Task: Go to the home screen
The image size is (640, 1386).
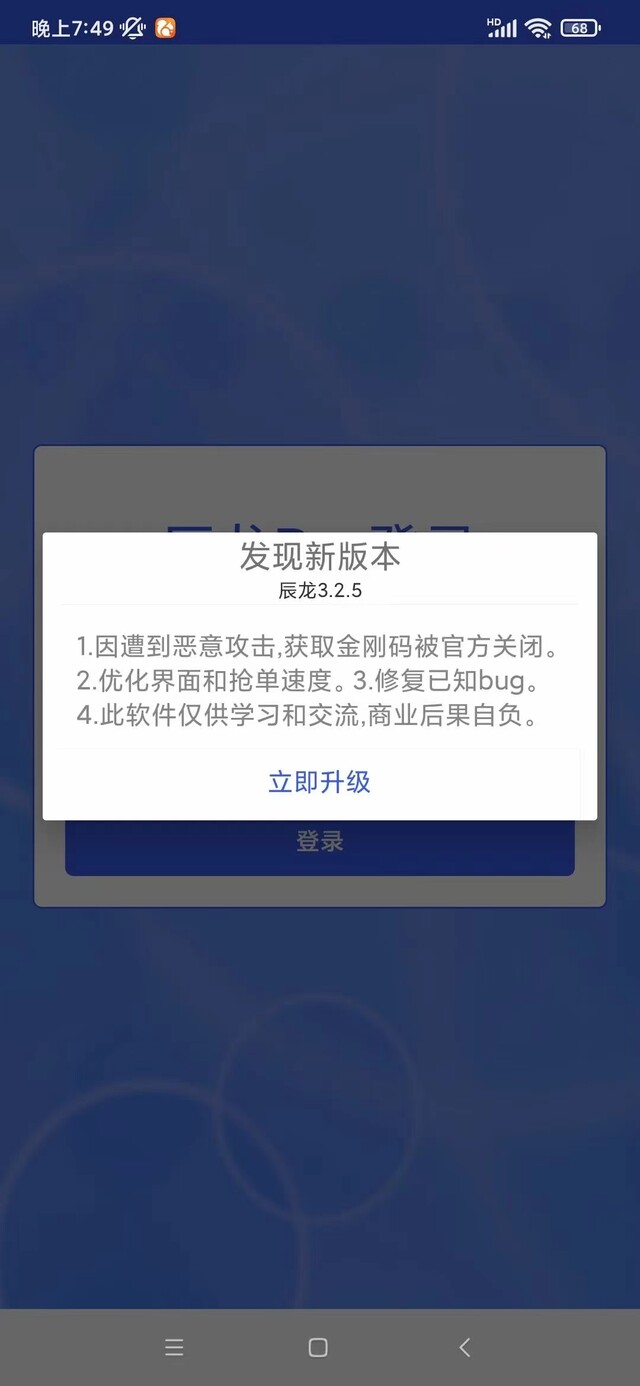Action: click(318, 1347)
